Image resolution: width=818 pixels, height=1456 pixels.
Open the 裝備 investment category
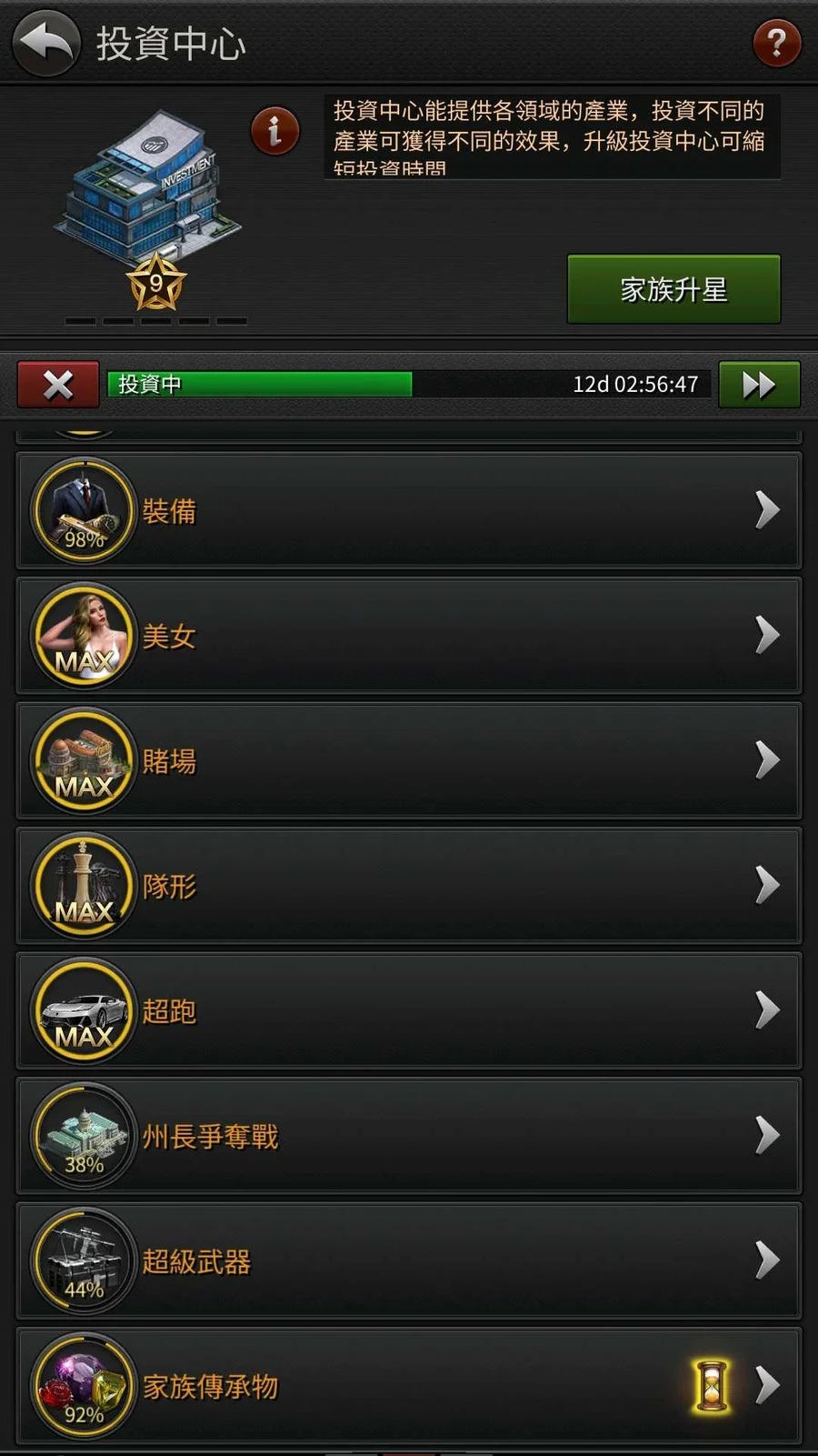[408, 510]
